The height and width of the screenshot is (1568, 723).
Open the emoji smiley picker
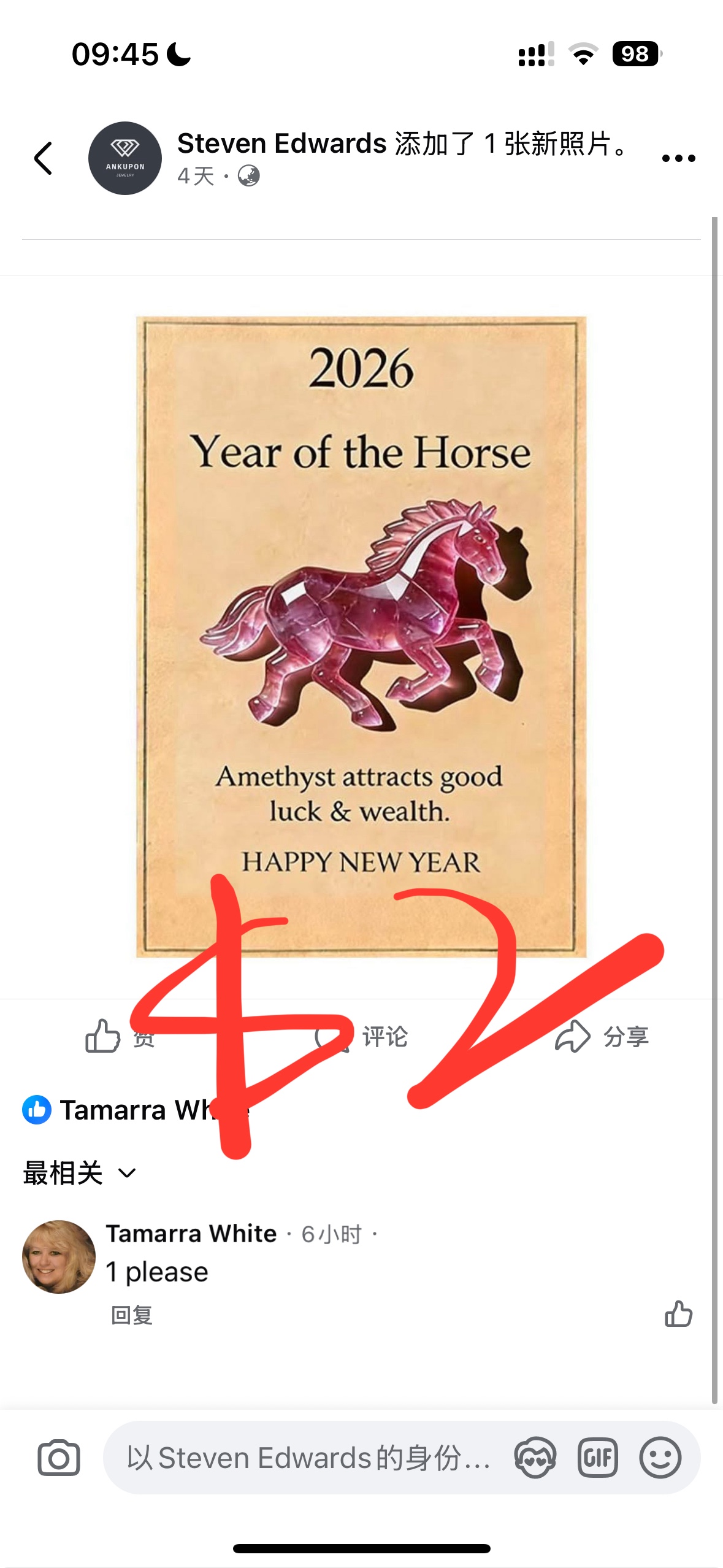point(660,1458)
